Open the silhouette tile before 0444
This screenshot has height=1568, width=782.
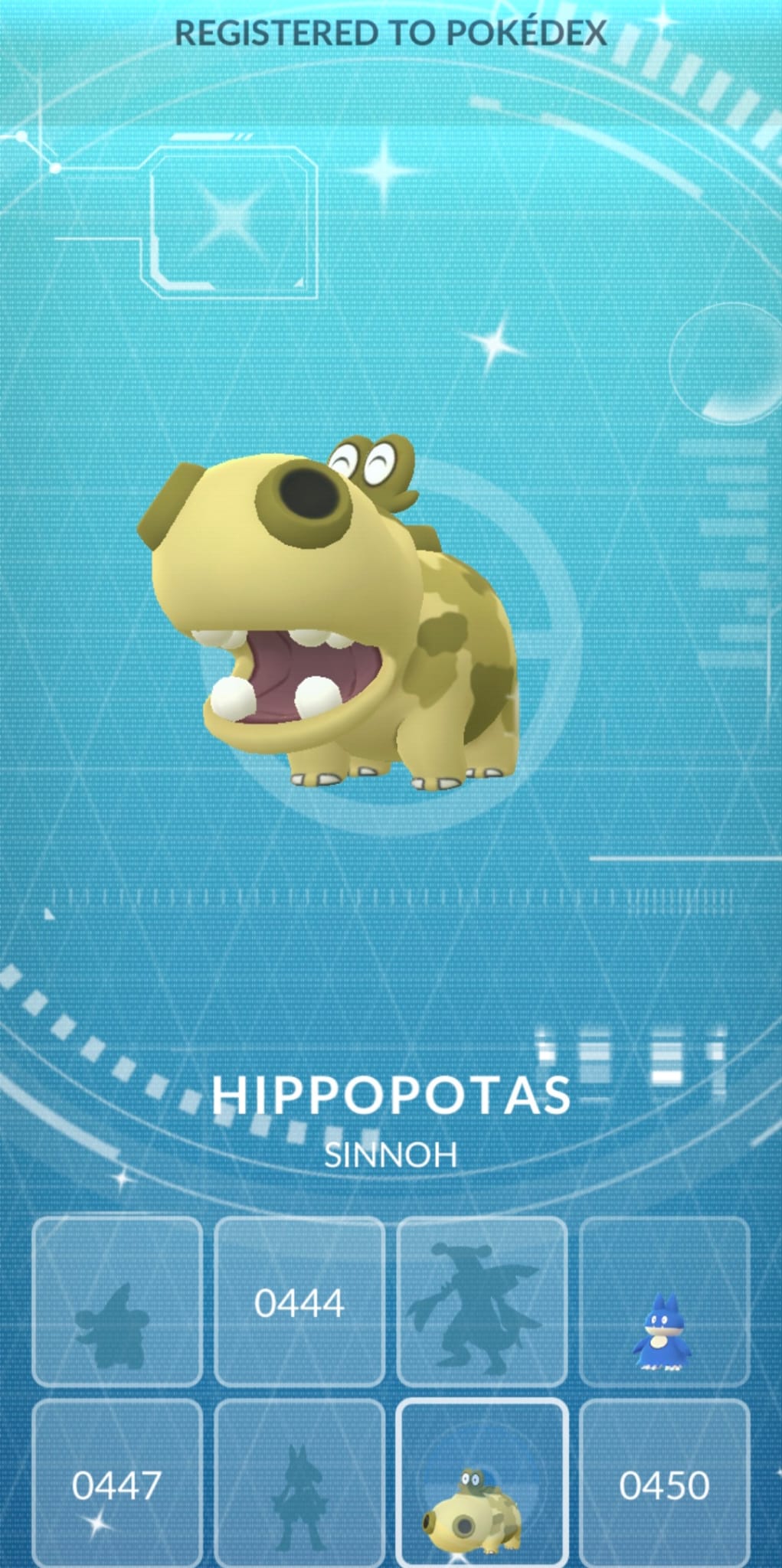point(116,1302)
